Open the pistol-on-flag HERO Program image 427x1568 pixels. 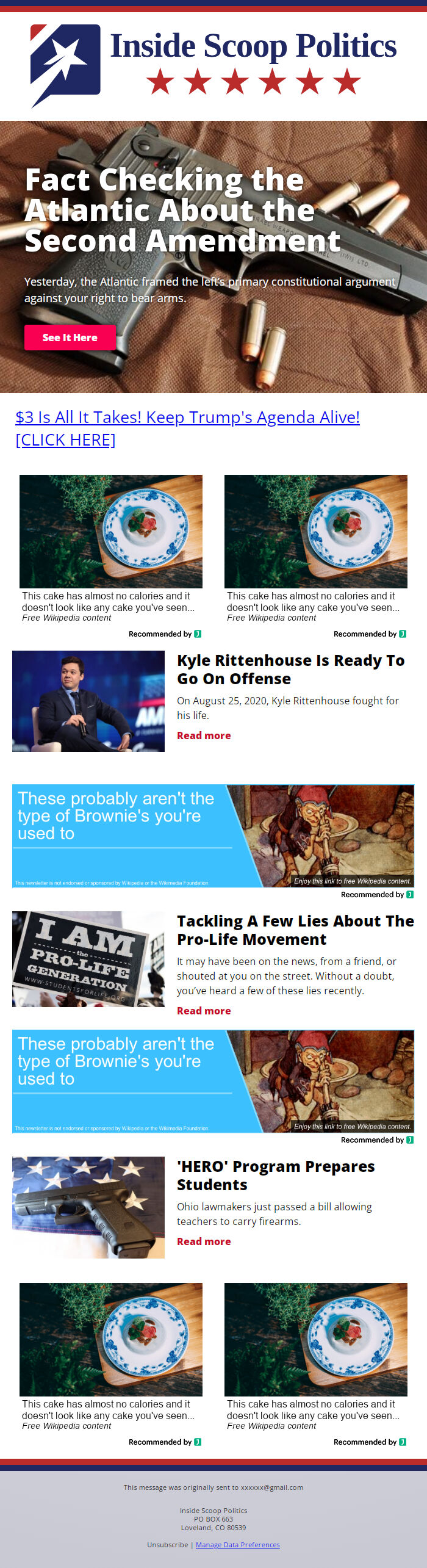[88, 1207]
